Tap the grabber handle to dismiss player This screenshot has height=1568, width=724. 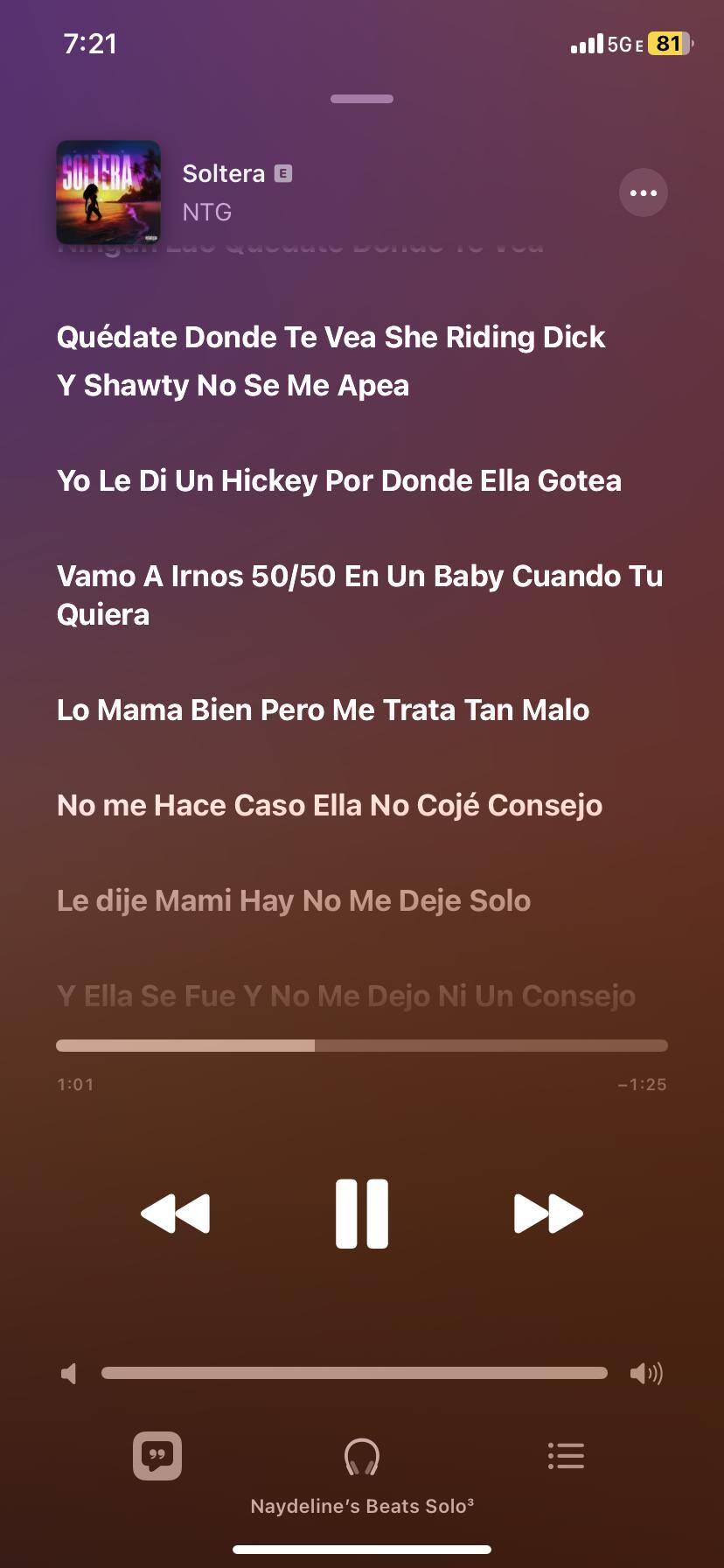tap(361, 99)
